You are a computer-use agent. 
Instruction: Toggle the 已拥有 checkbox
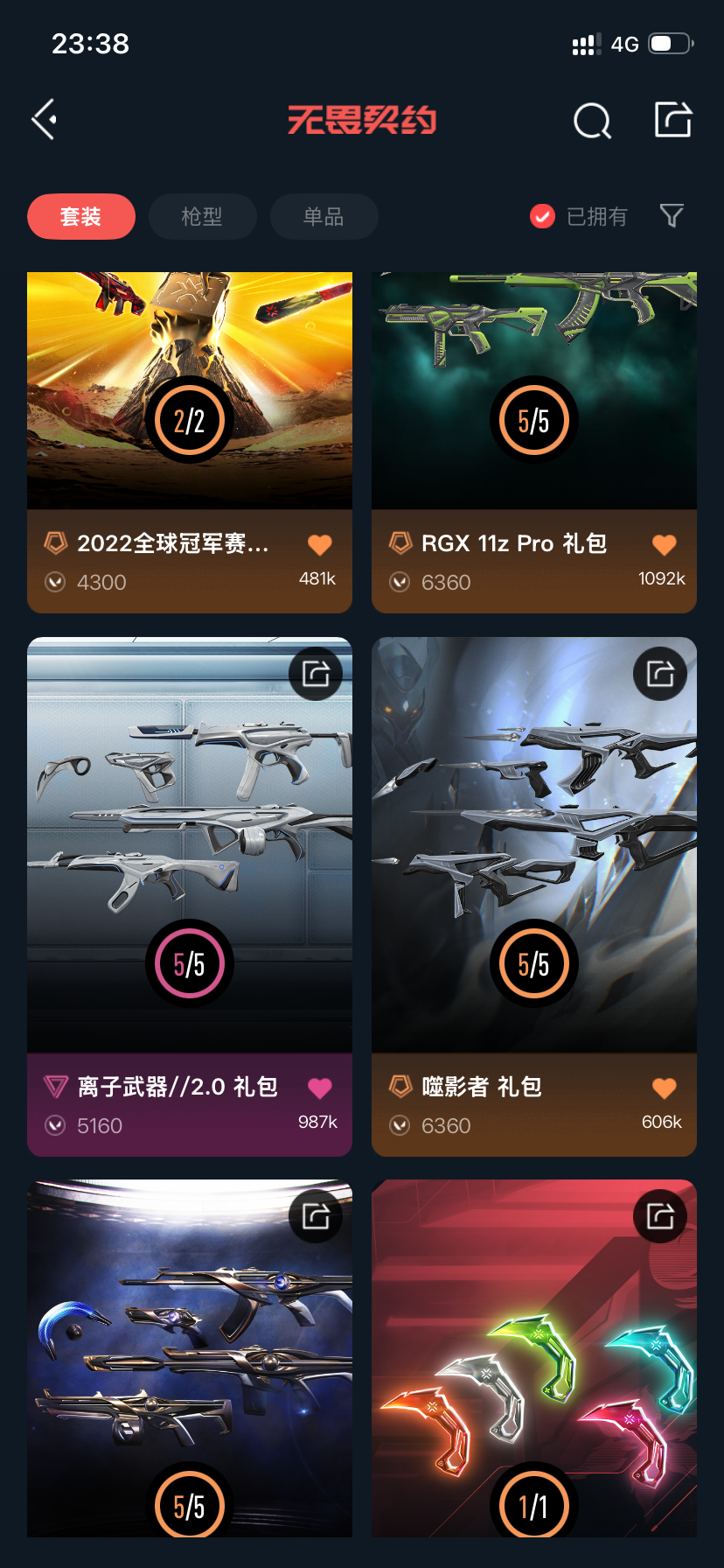click(543, 216)
